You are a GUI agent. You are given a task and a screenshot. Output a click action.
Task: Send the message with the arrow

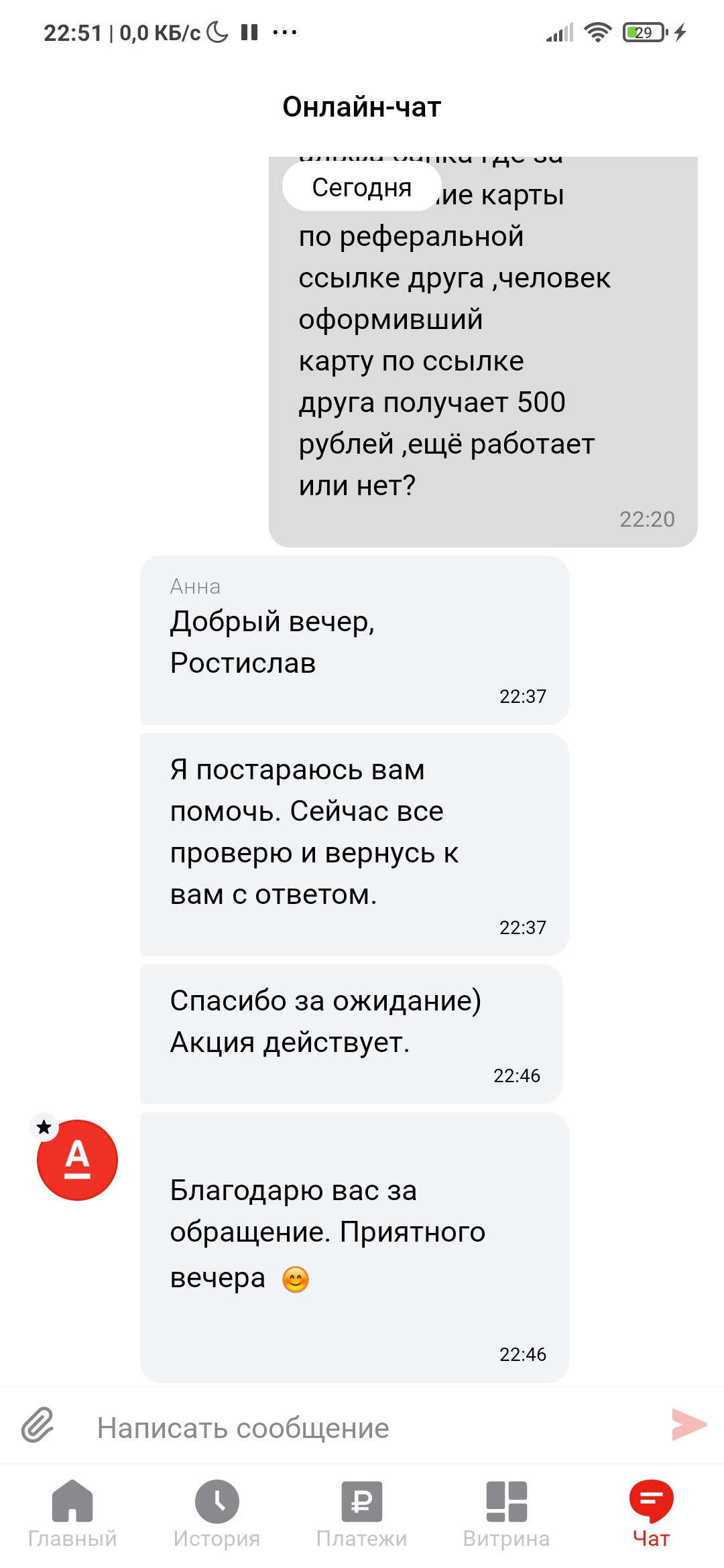689,1425
